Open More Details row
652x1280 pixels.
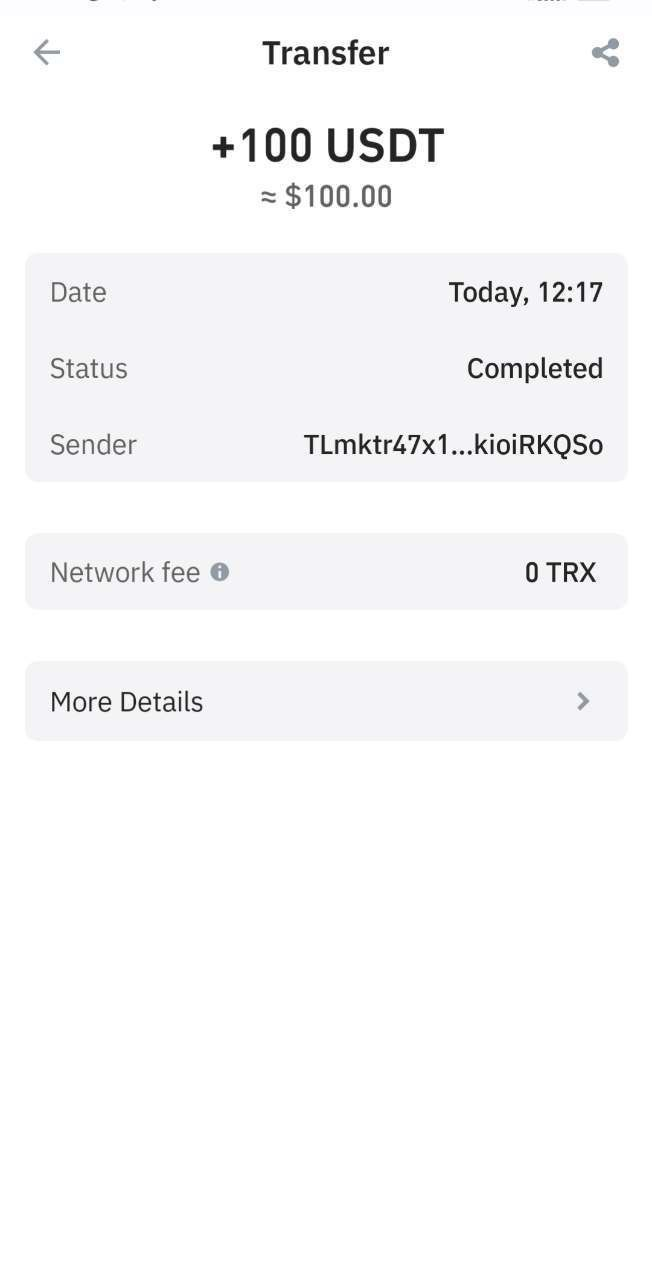tap(326, 701)
